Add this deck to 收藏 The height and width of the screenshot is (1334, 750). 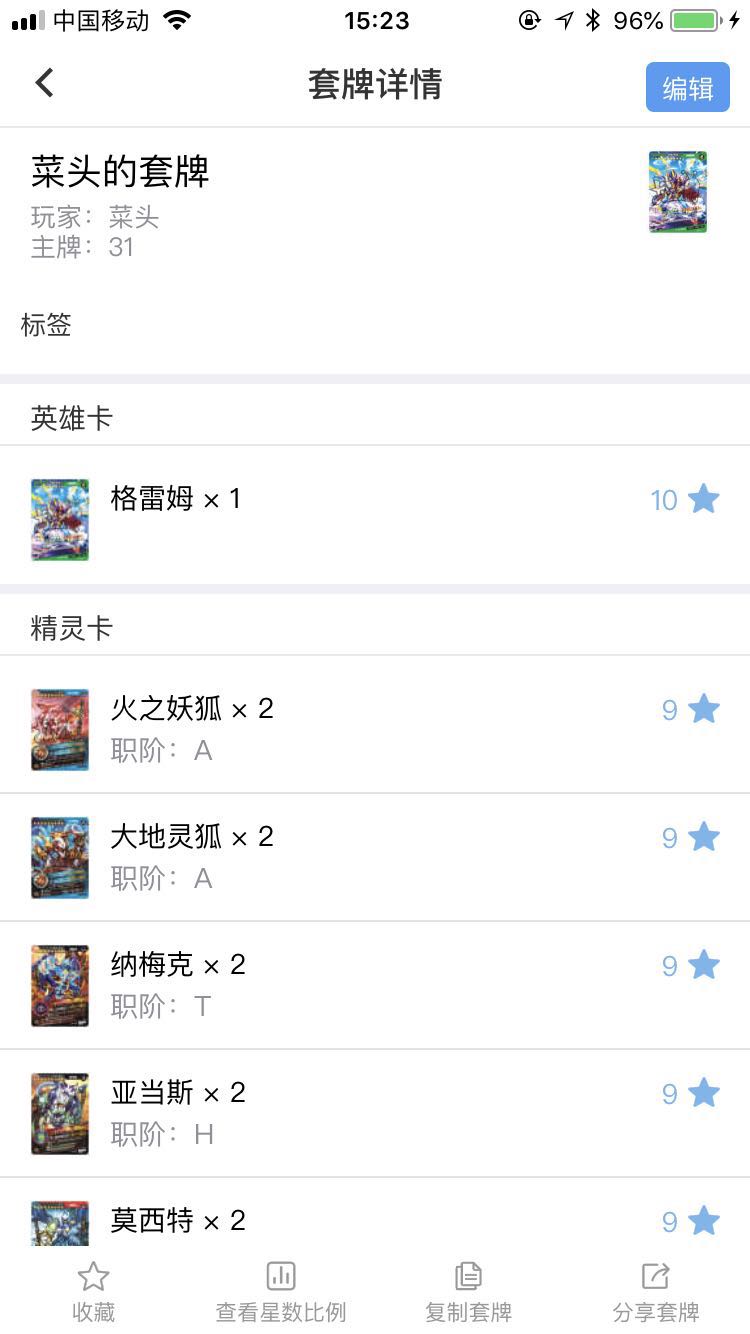[x=93, y=1290]
